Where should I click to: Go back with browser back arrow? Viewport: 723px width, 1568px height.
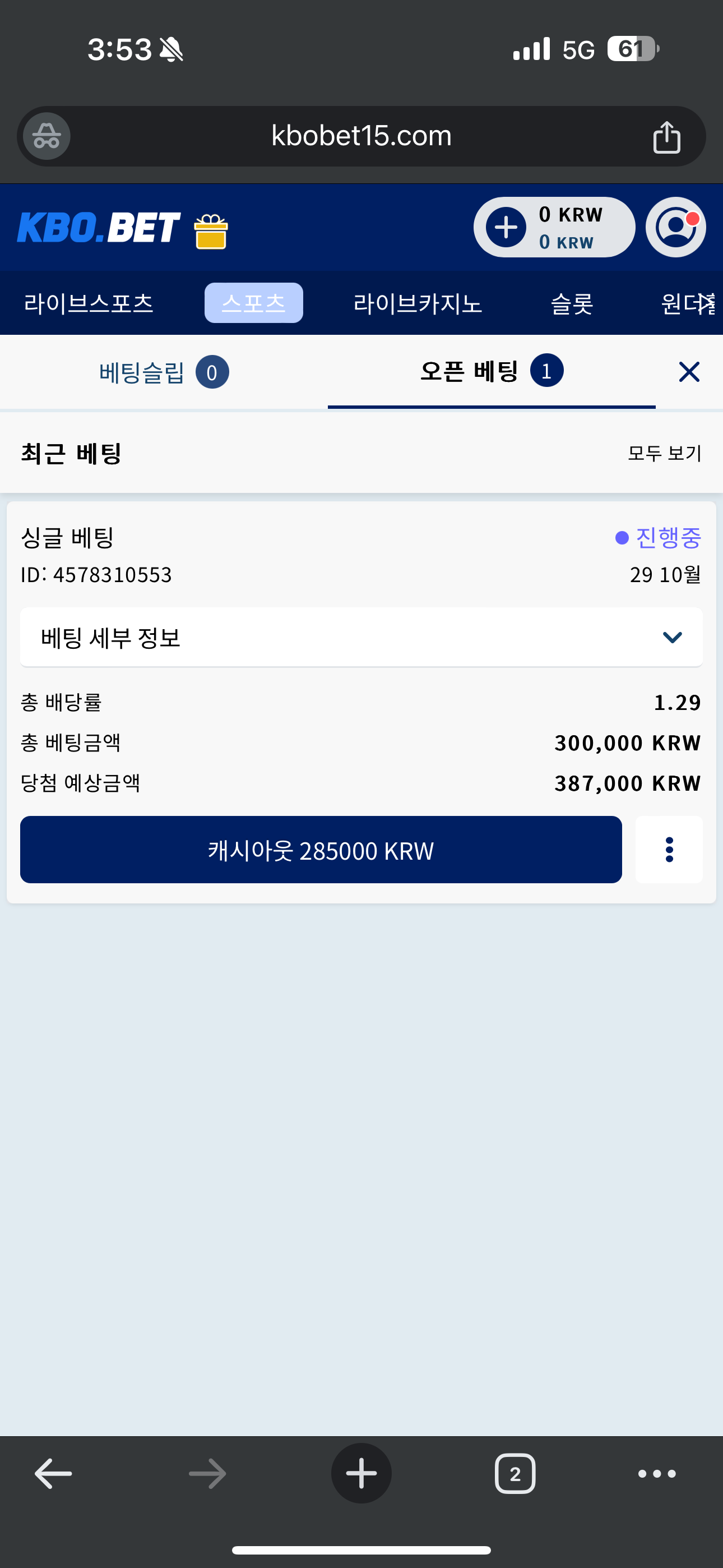54,1474
